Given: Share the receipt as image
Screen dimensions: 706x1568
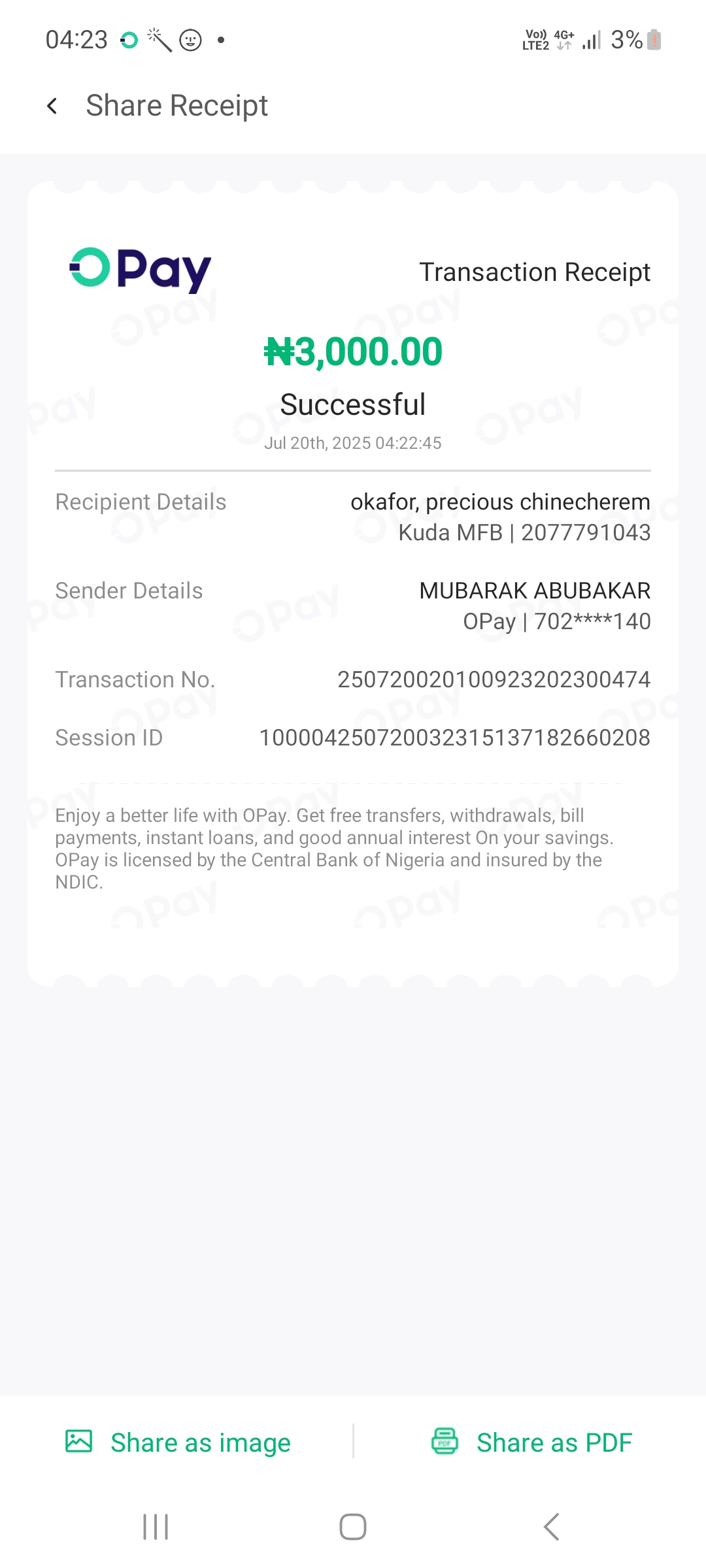Looking at the screenshot, I should 178,1442.
